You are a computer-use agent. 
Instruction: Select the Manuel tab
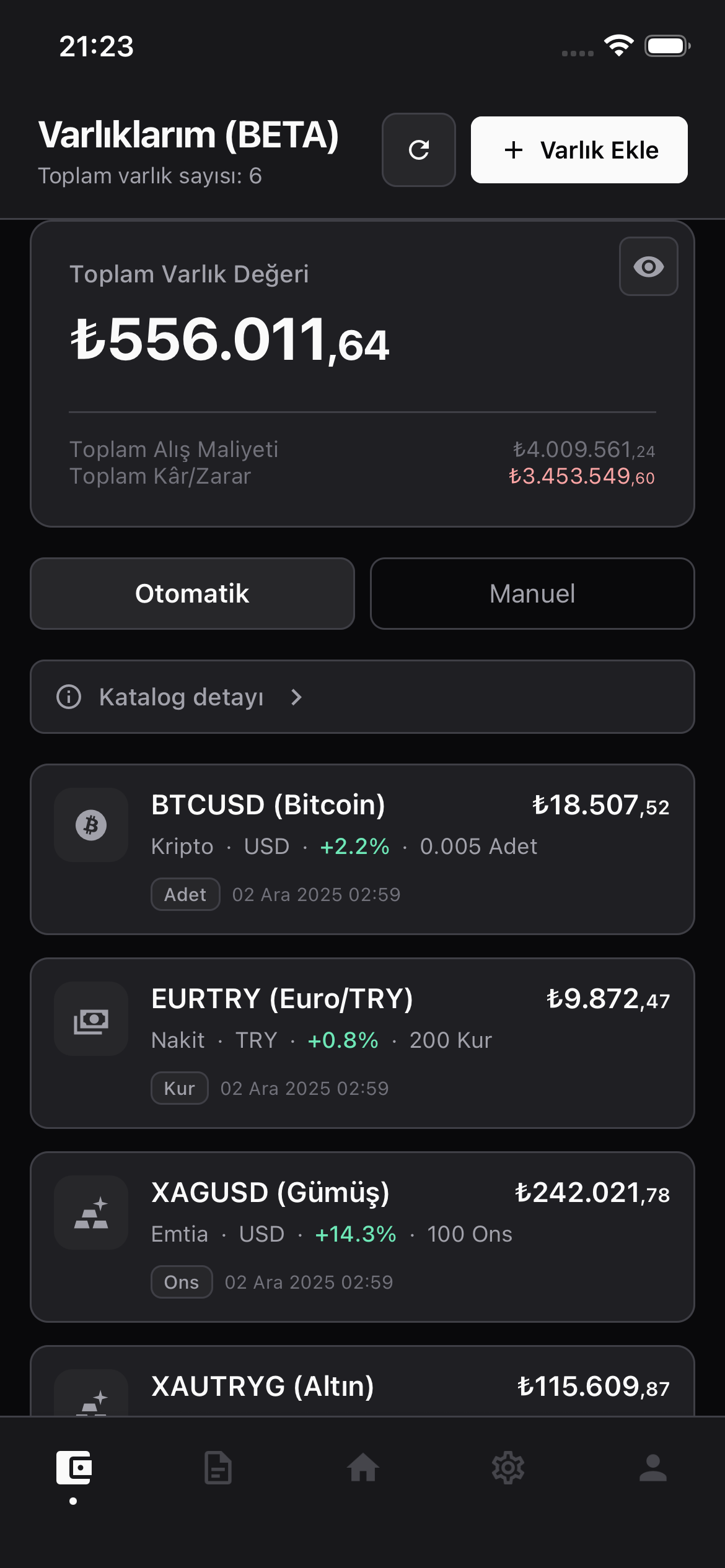pos(532,593)
